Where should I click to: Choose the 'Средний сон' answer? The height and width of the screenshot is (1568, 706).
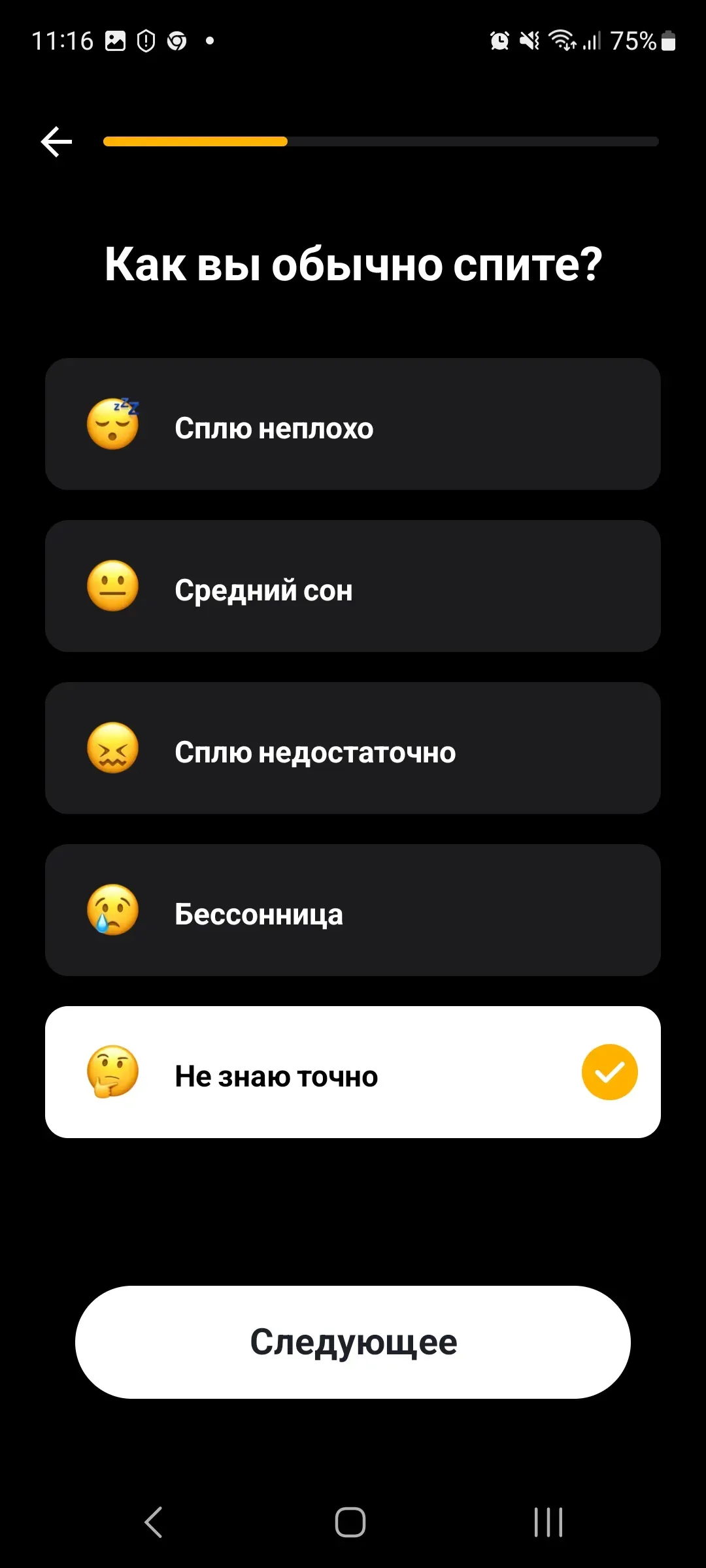(x=353, y=586)
